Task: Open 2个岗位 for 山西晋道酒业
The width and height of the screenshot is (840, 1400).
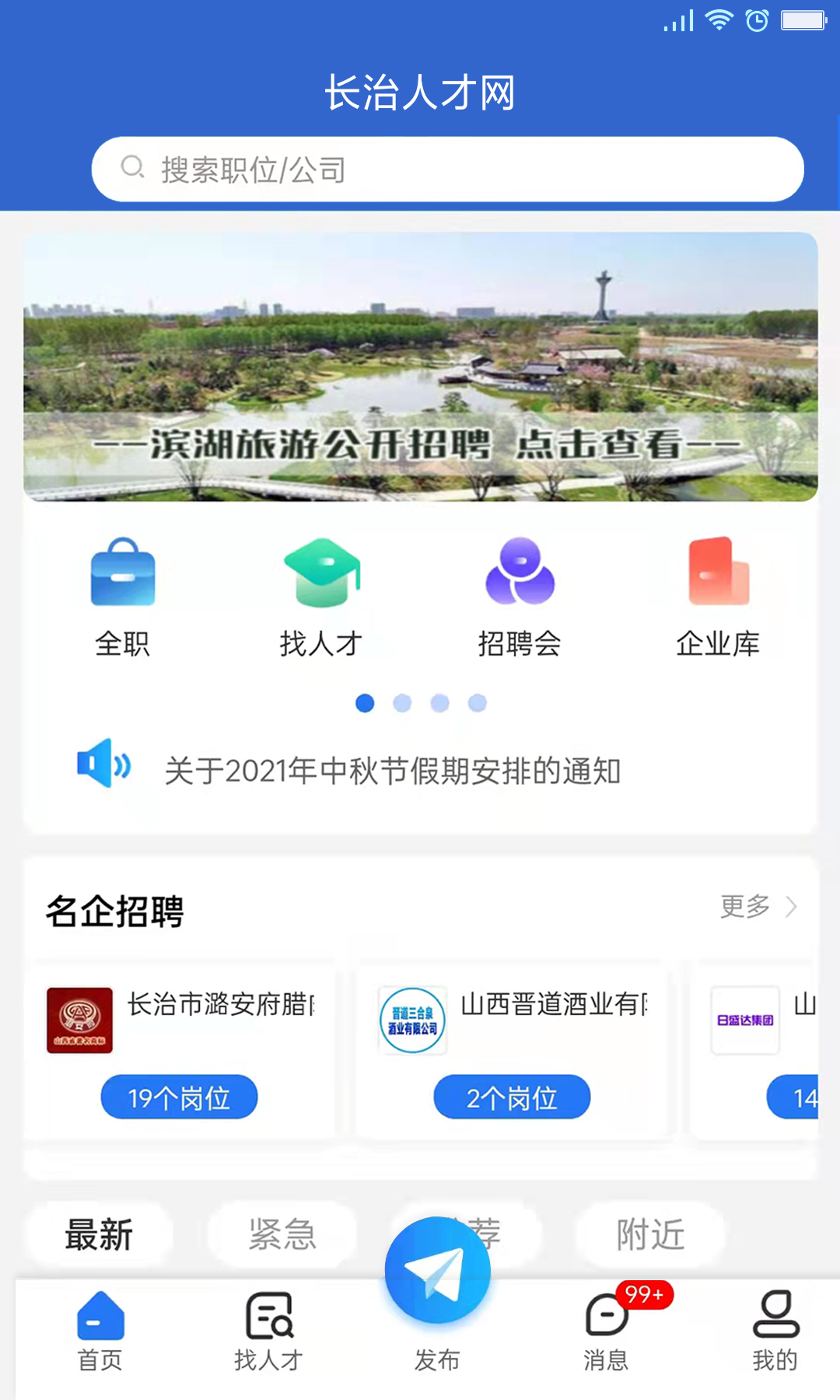Action: point(511,1097)
